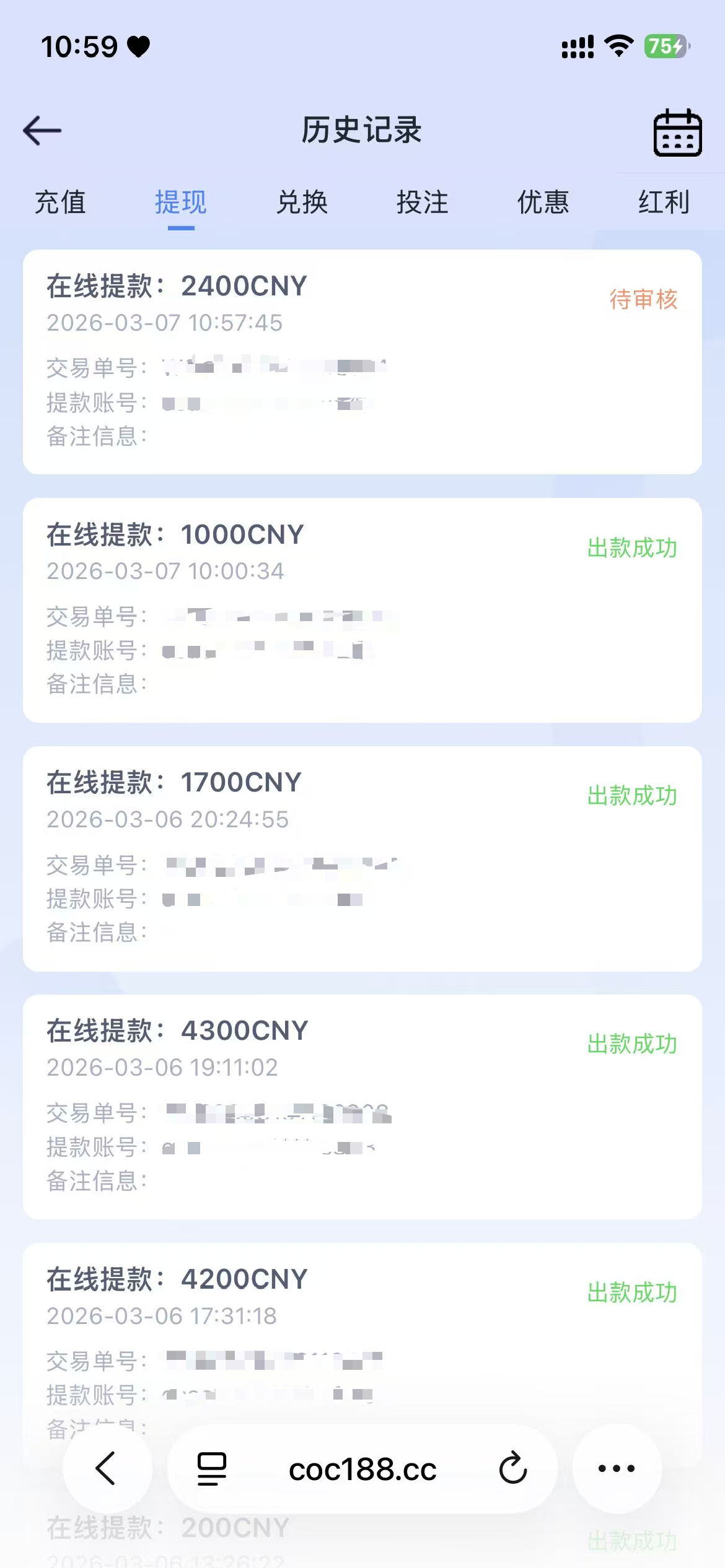Open the browser more options (...) icon
This screenshot has height=1568, width=725.
[x=614, y=1468]
